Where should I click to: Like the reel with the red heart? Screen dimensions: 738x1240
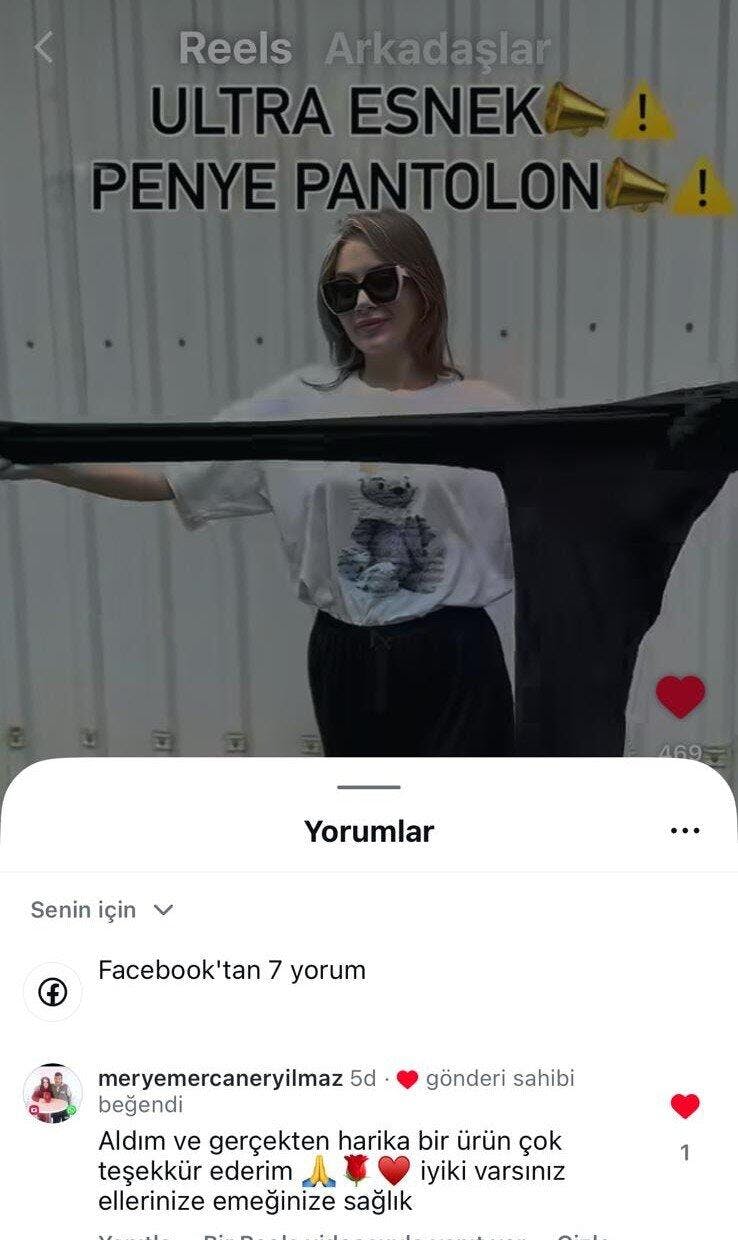(x=680, y=696)
